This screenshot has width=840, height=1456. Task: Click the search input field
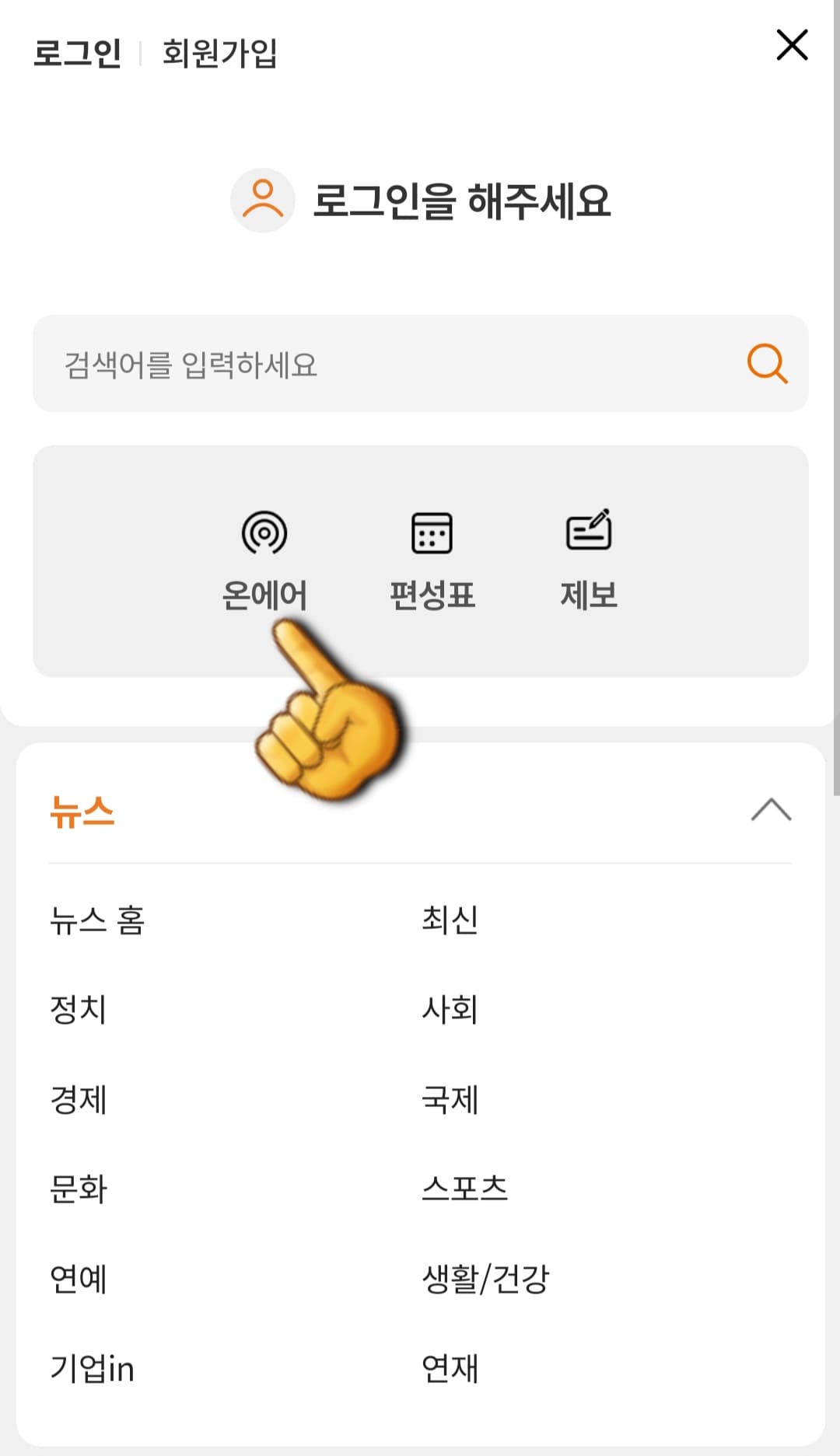click(x=311, y=365)
